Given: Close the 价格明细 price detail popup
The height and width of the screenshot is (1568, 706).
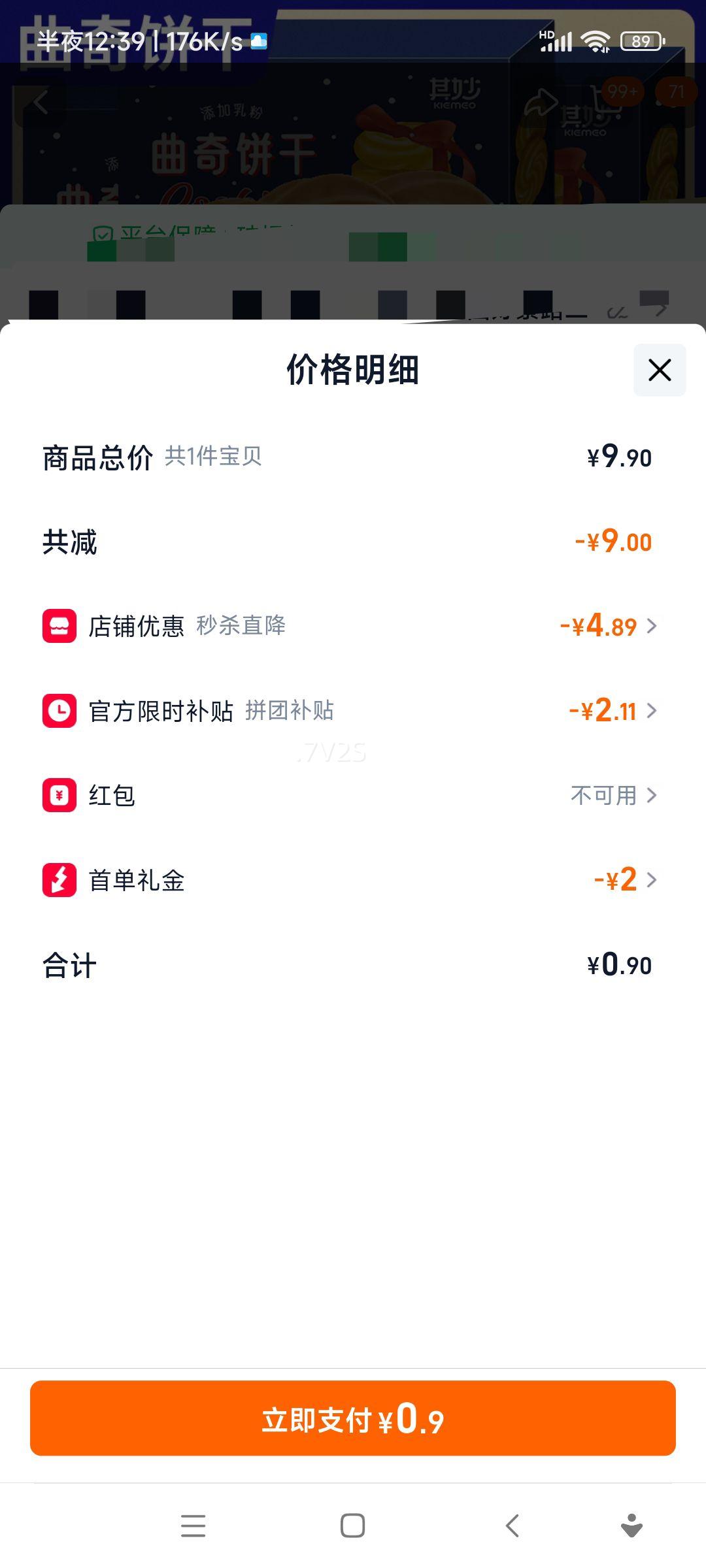Looking at the screenshot, I should coord(658,370).
